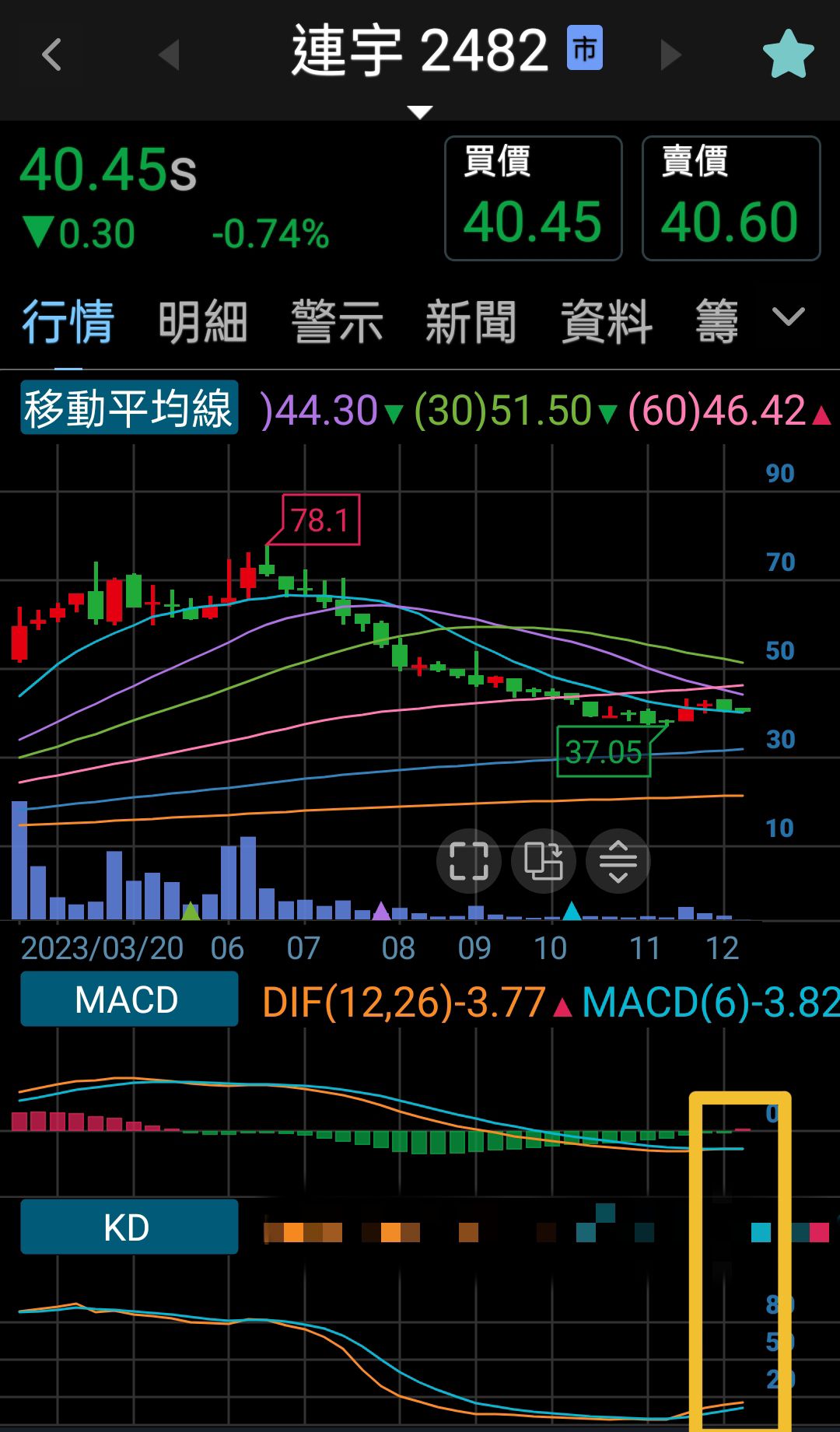840x1432 pixels.
Task: Click the chart split-adjust icon
Action: (617, 861)
